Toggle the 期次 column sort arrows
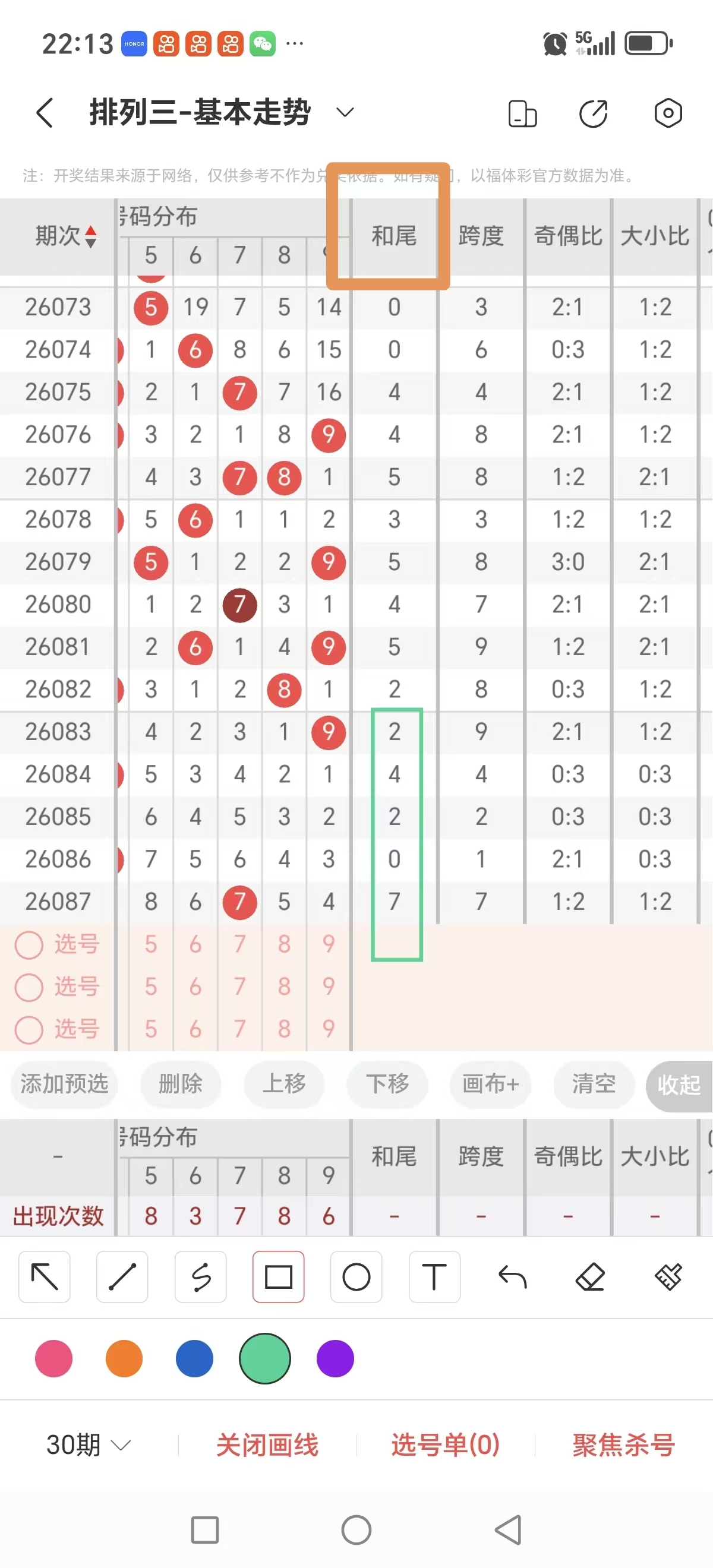This screenshot has height=1568, width=713. pos(89,237)
